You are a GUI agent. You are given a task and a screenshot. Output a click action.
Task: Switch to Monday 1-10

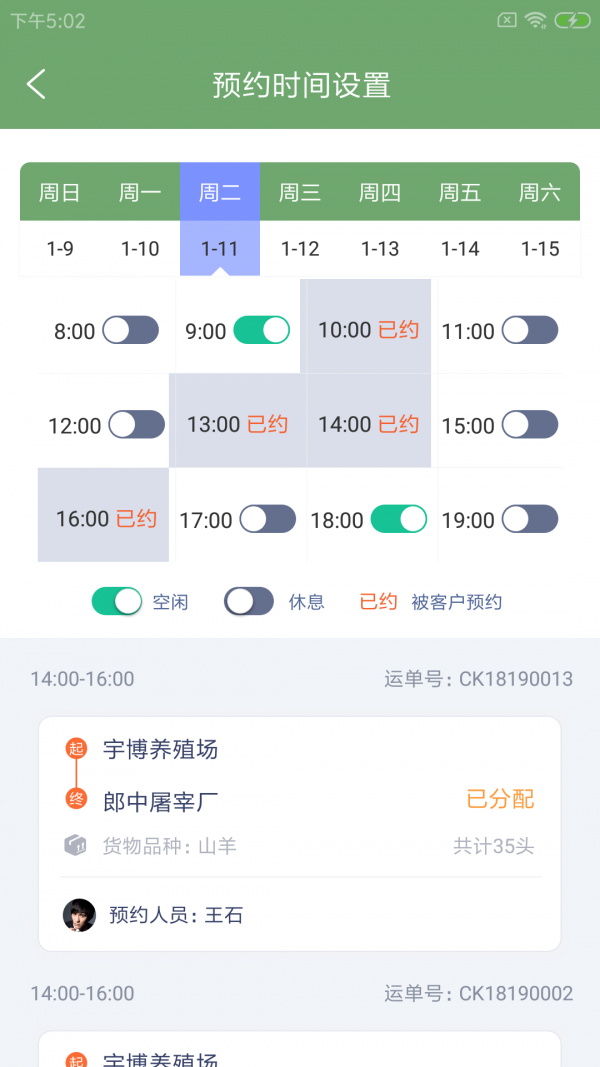point(140,220)
